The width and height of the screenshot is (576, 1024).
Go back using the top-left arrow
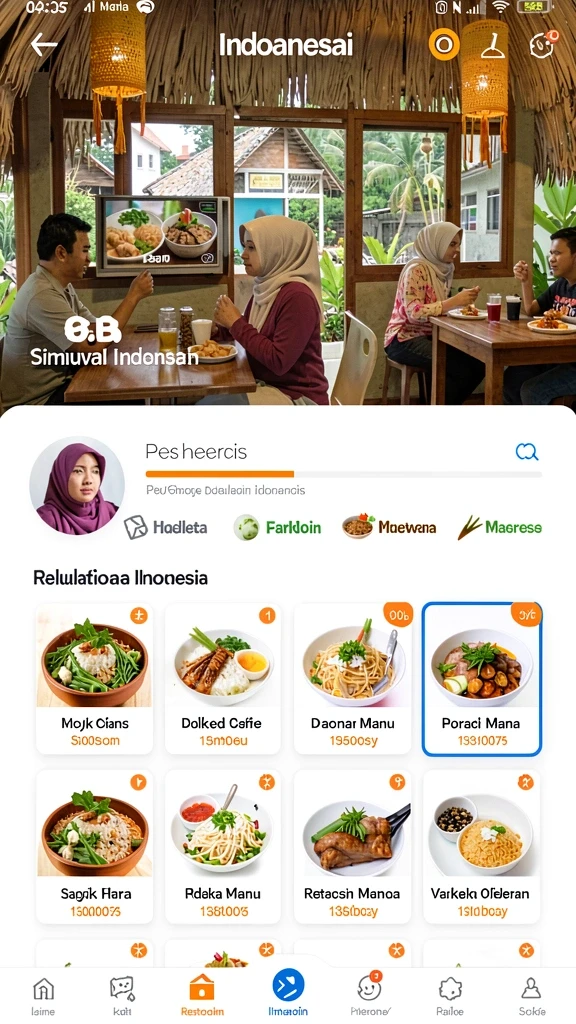tap(44, 45)
